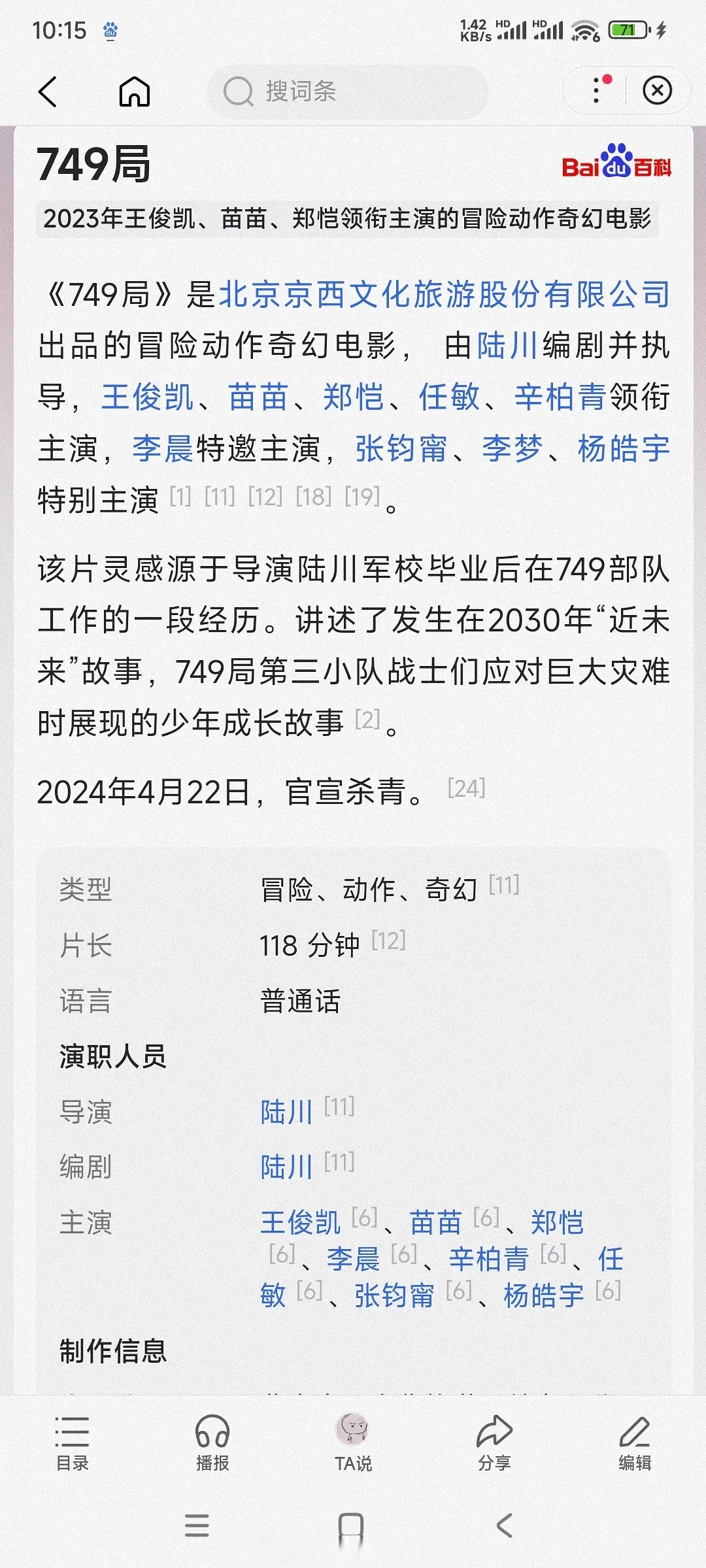Open the 陆川 link in the 导演 row
706x1568 pixels.
coord(286,1112)
